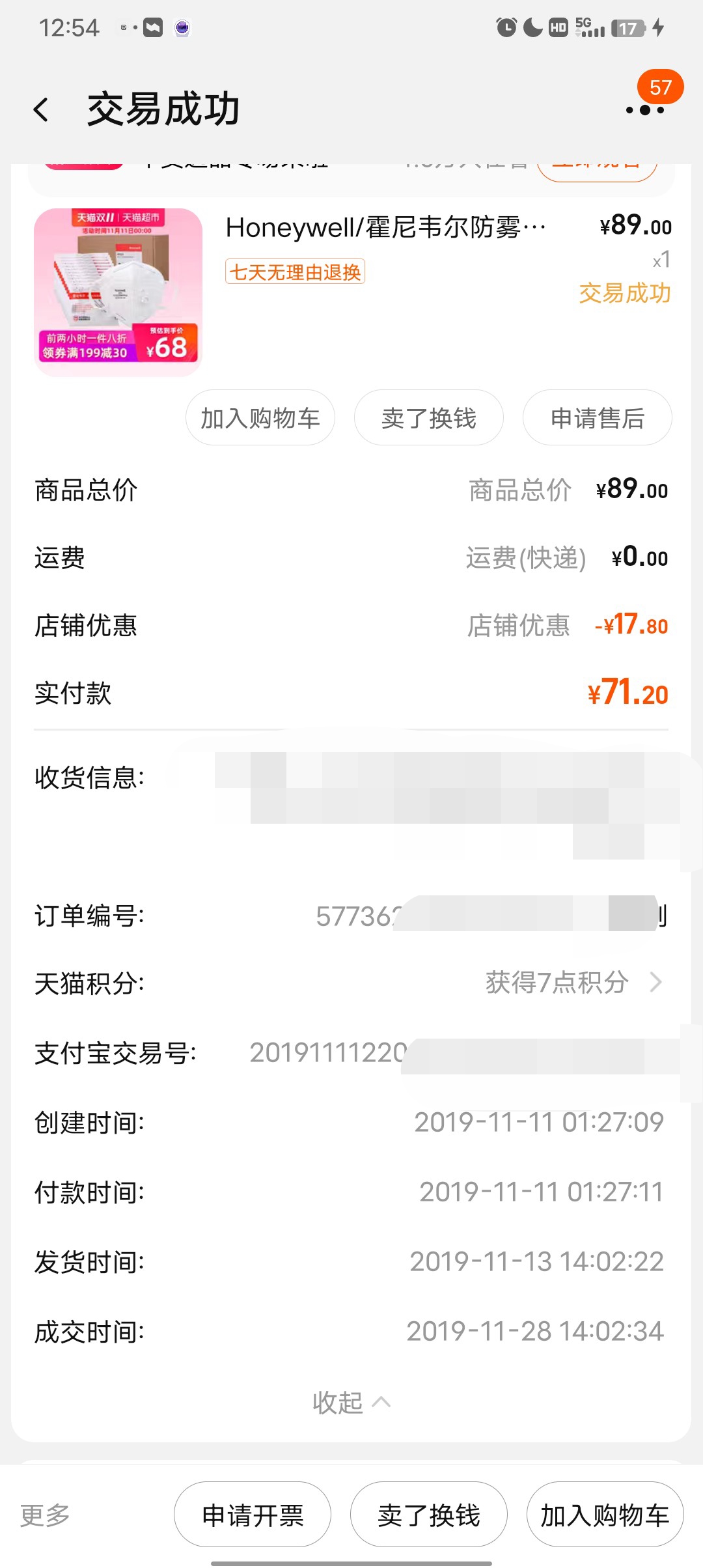Image resolution: width=703 pixels, height=1568 pixels.
Task: Tap 加入购物车 in the bottom bar
Action: coord(605,1515)
